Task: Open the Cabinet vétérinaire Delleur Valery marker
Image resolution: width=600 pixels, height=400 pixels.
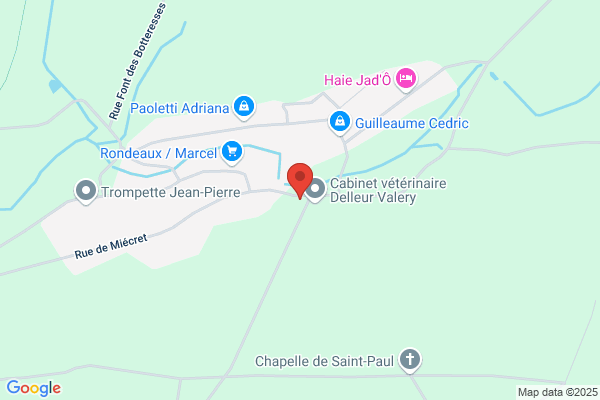Action: point(316,190)
